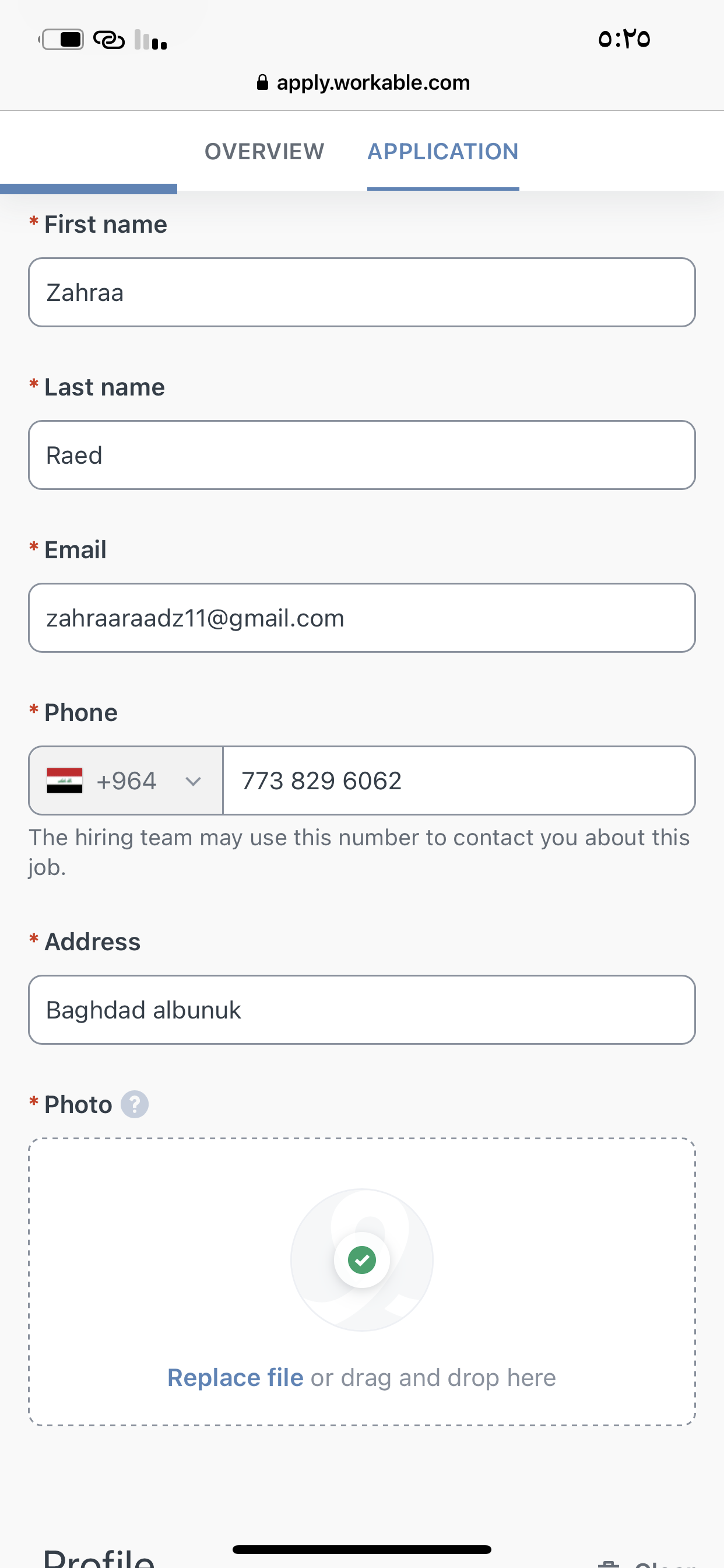Edit the phone number field

tap(459, 780)
